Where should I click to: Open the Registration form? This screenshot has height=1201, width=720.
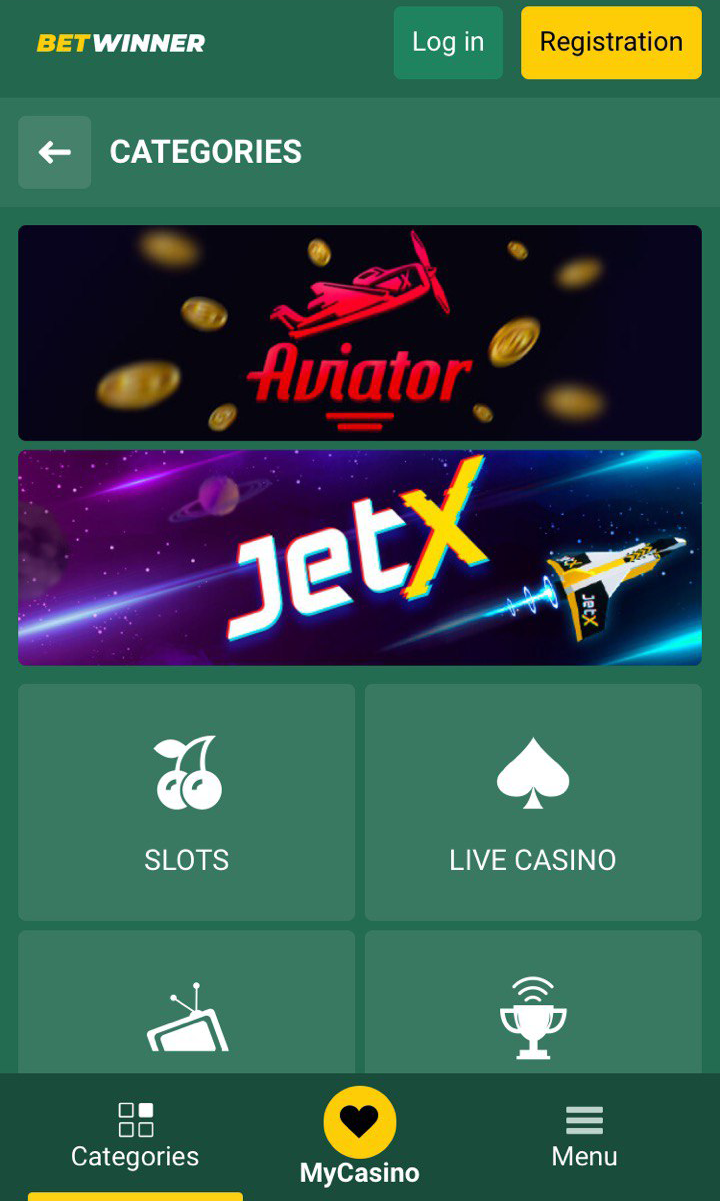coord(611,43)
